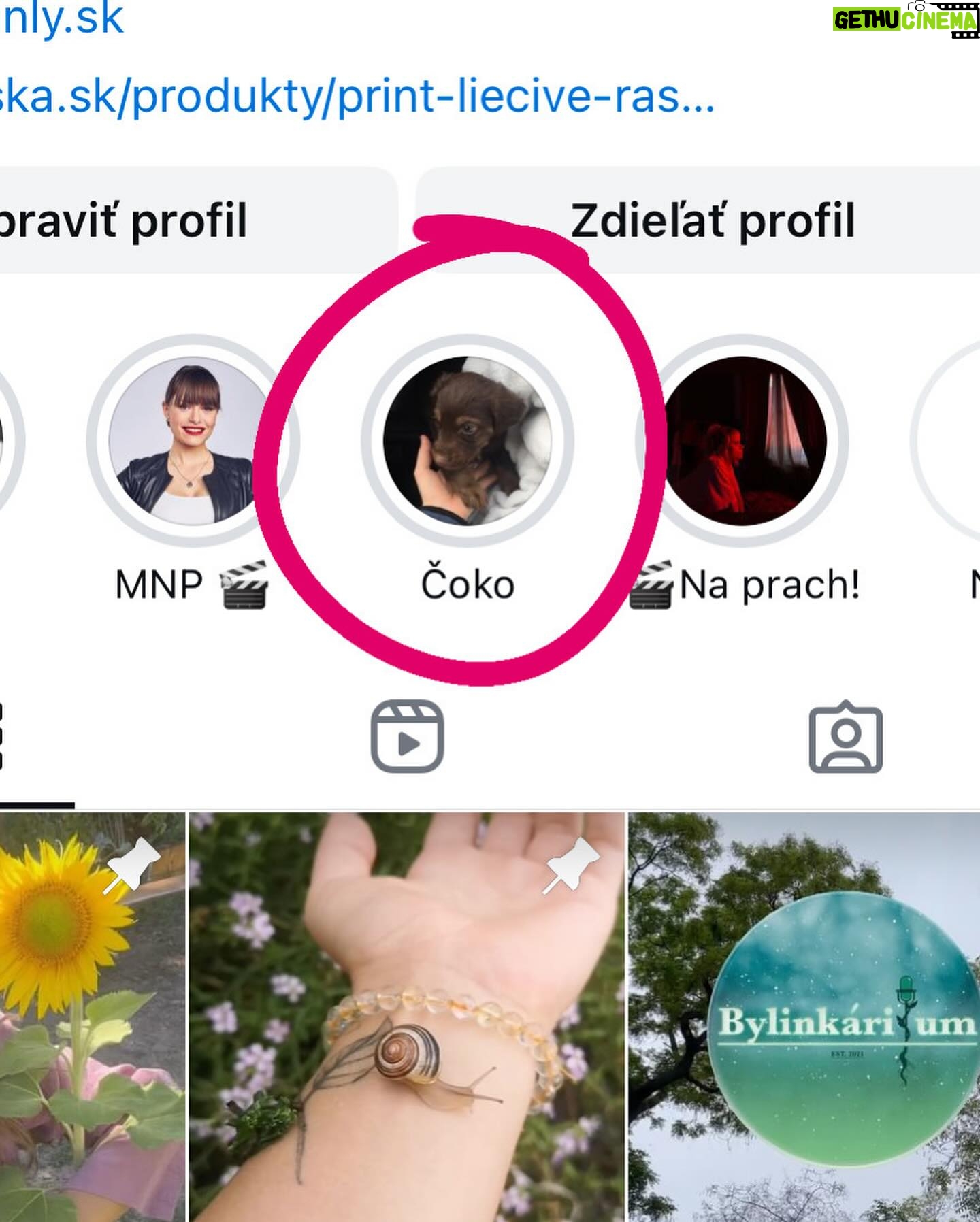Open the MNP story highlight
The image size is (980, 1222).
(x=193, y=441)
